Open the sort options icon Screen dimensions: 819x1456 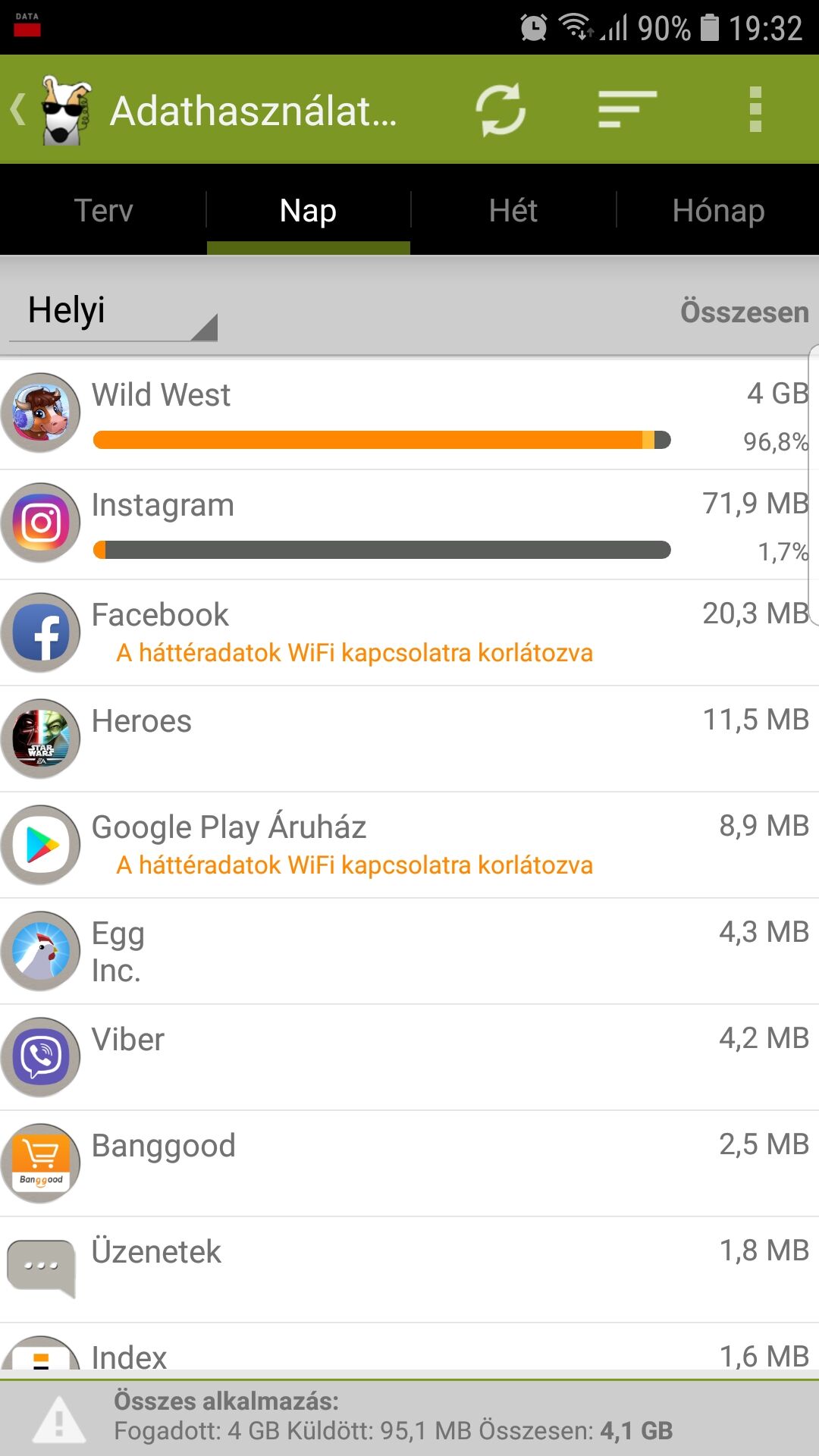click(626, 110)
